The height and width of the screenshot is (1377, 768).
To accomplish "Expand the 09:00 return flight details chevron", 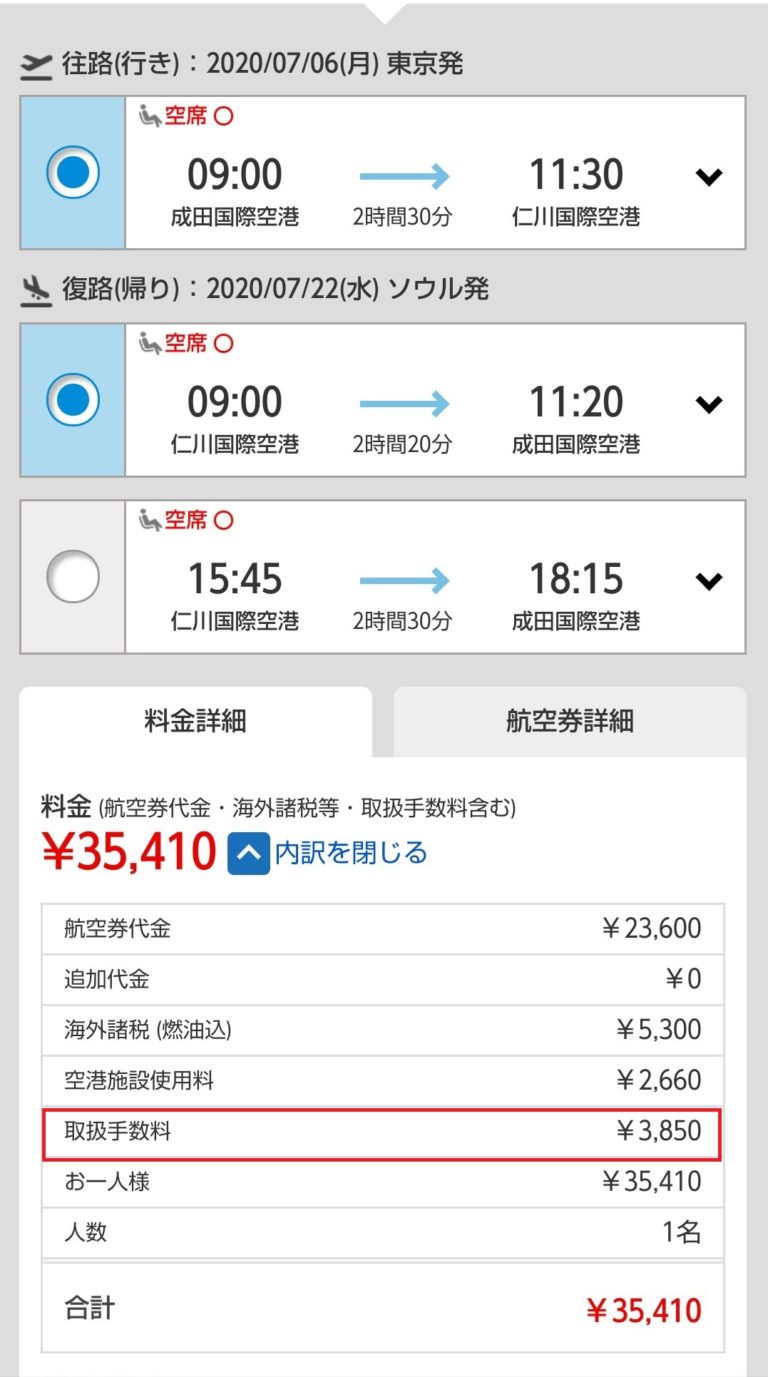I will click(709, 403).
